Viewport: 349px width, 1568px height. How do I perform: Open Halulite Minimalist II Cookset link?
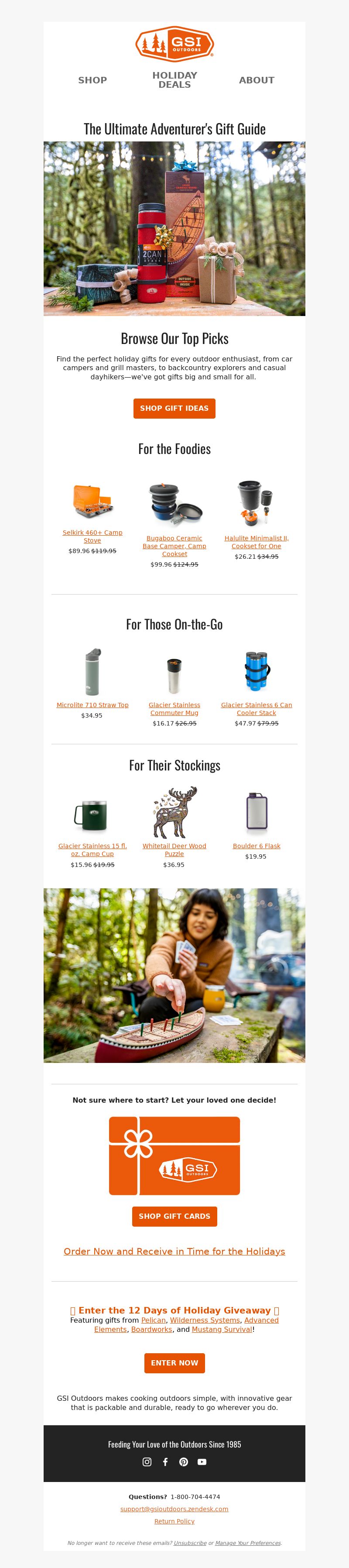pos(256,542)
